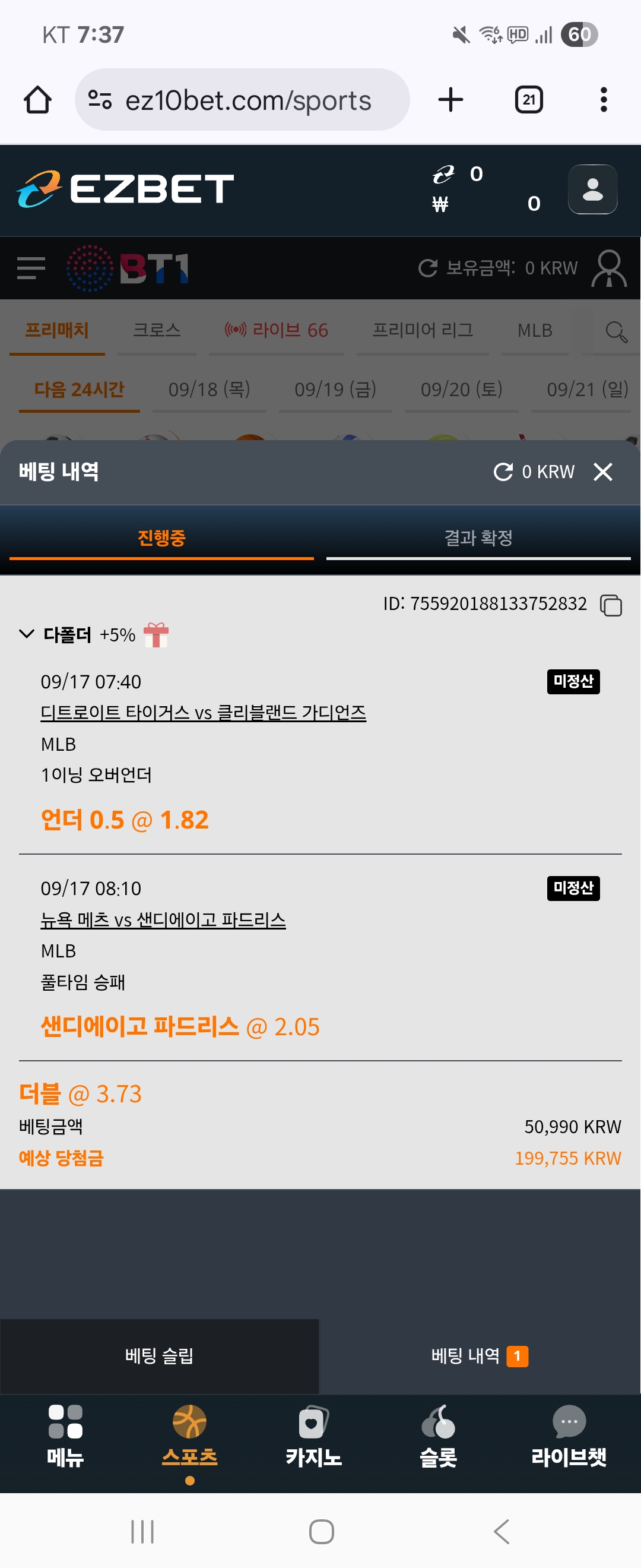Open the 메뉴 bottom navigation item
This screenshot has width=641, height=1568.
65,1437
